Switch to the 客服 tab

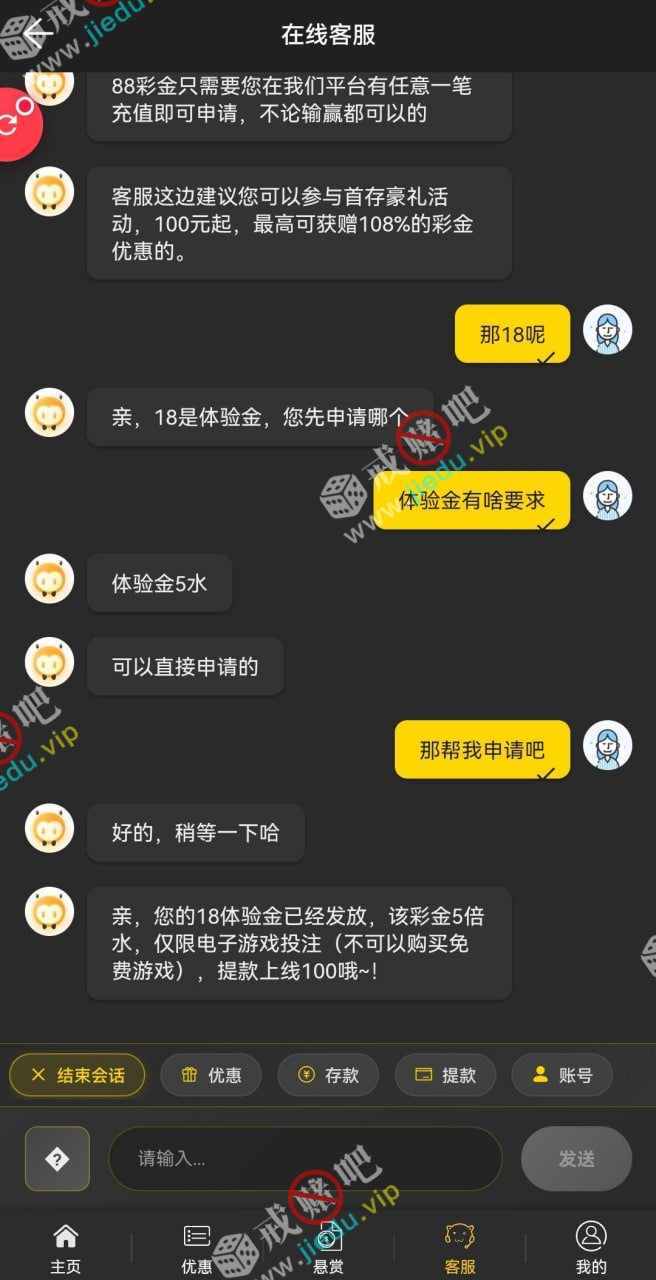[460, 1248]
